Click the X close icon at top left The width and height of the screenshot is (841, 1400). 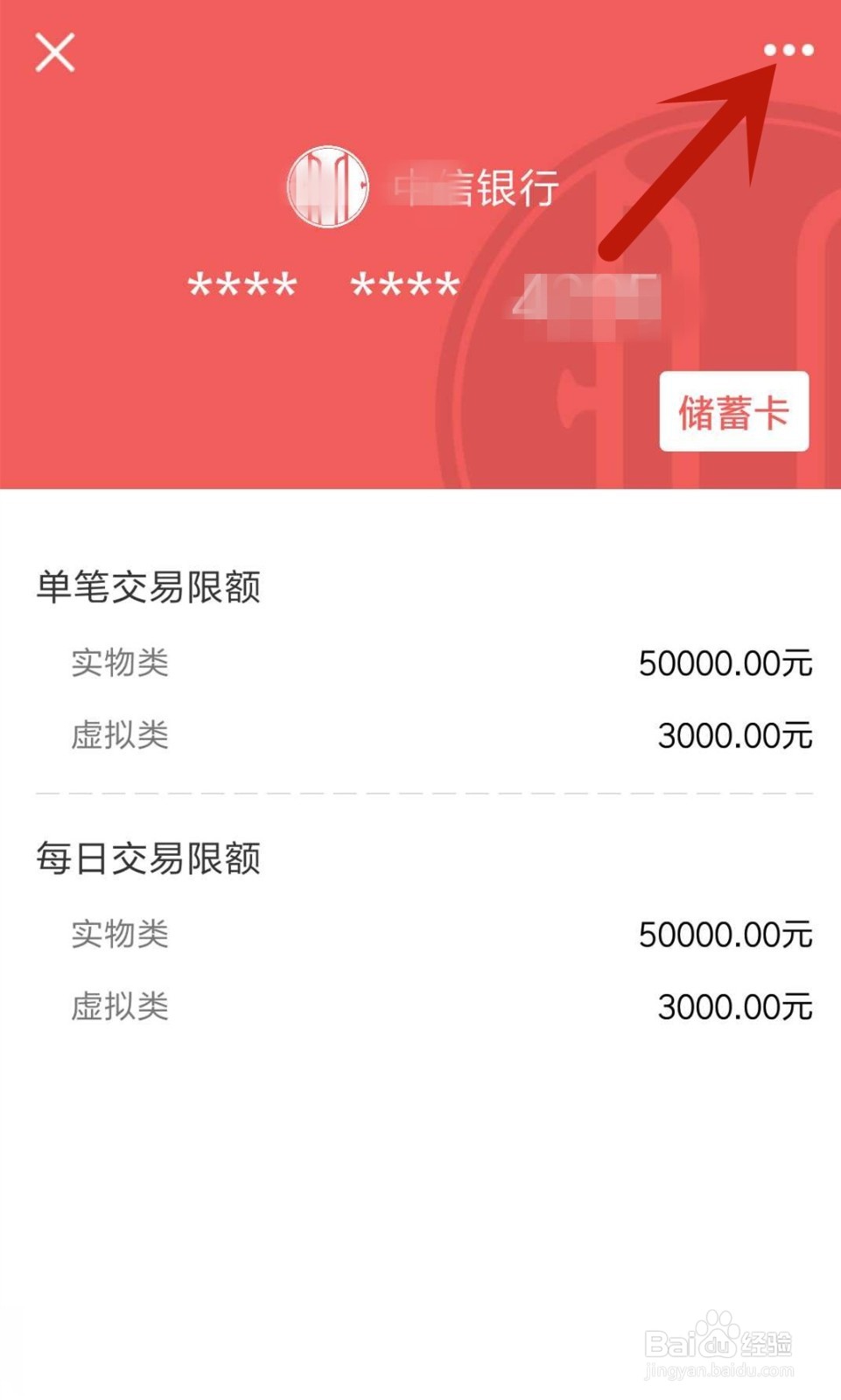(55, 52)
